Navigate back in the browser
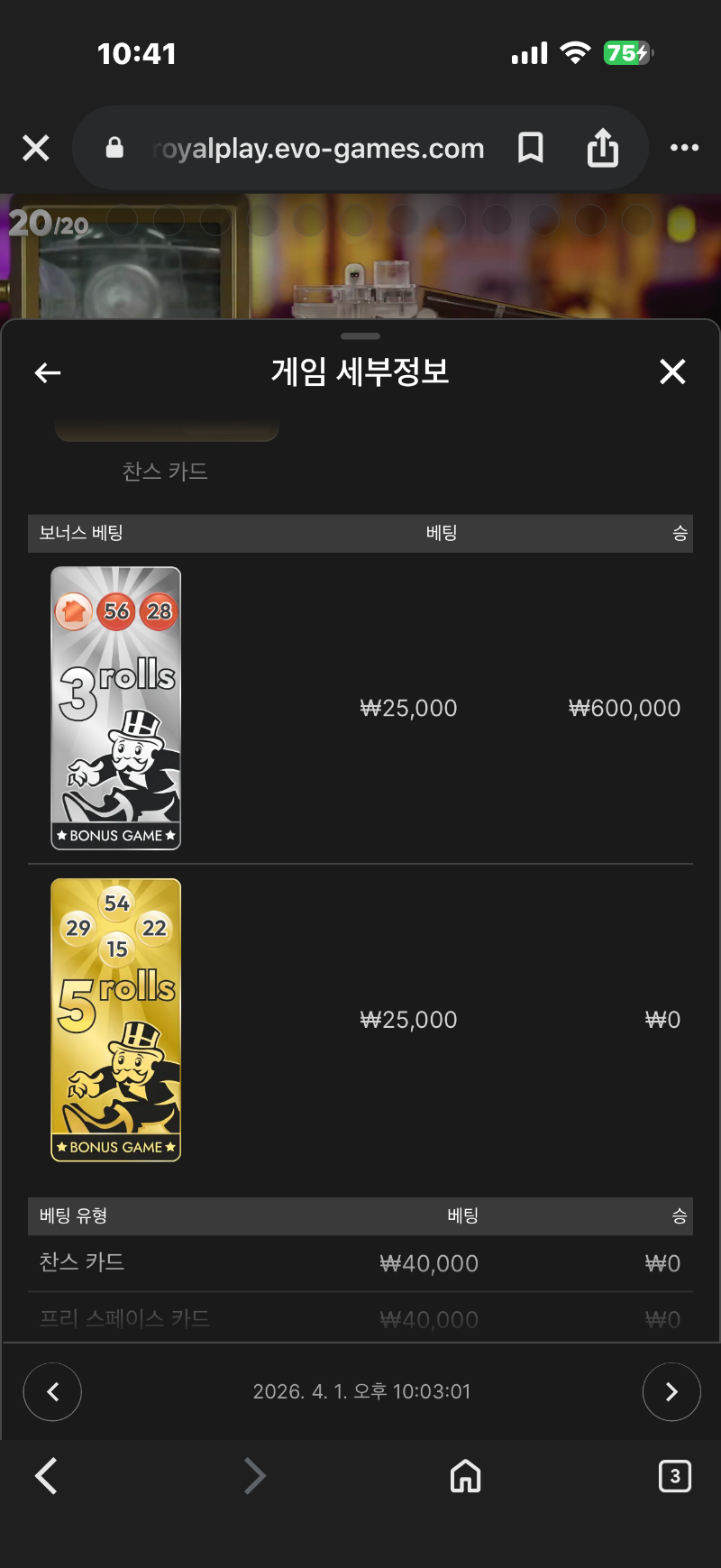The image size is (721, 1568). (x=47, y=1476)
